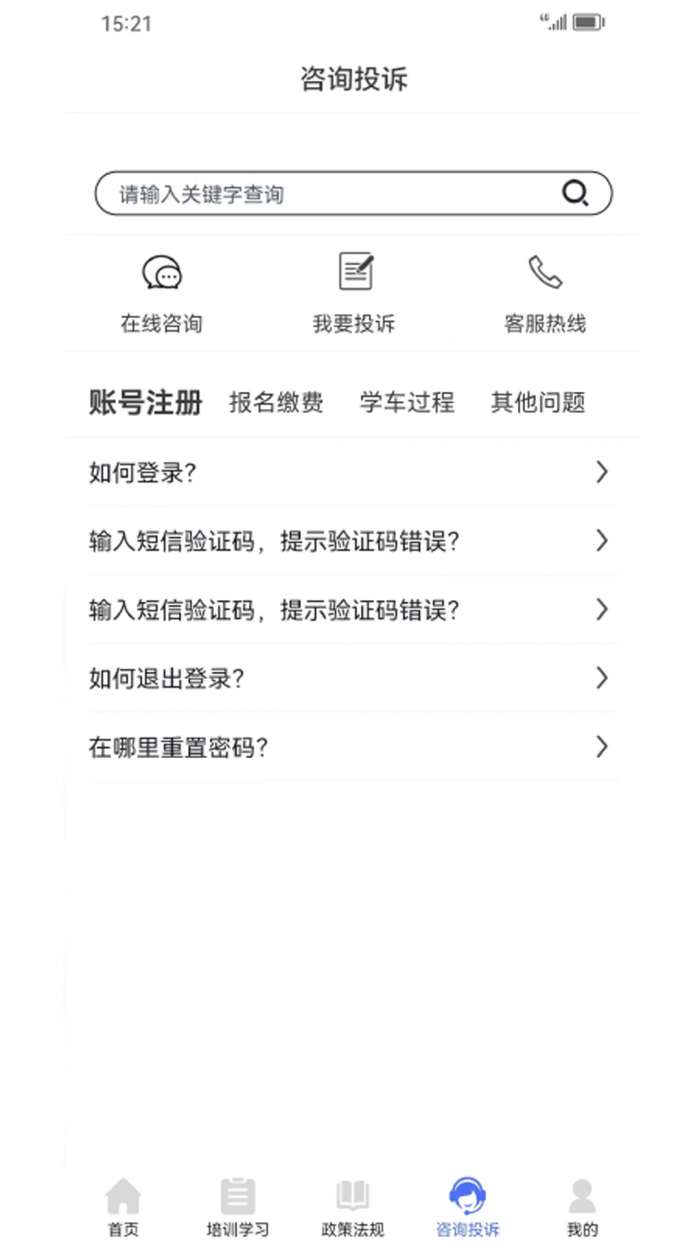This screenshot has width=700, height=1244.
Task: Open 我要投诉 complaint form
Action: [354, 294]
